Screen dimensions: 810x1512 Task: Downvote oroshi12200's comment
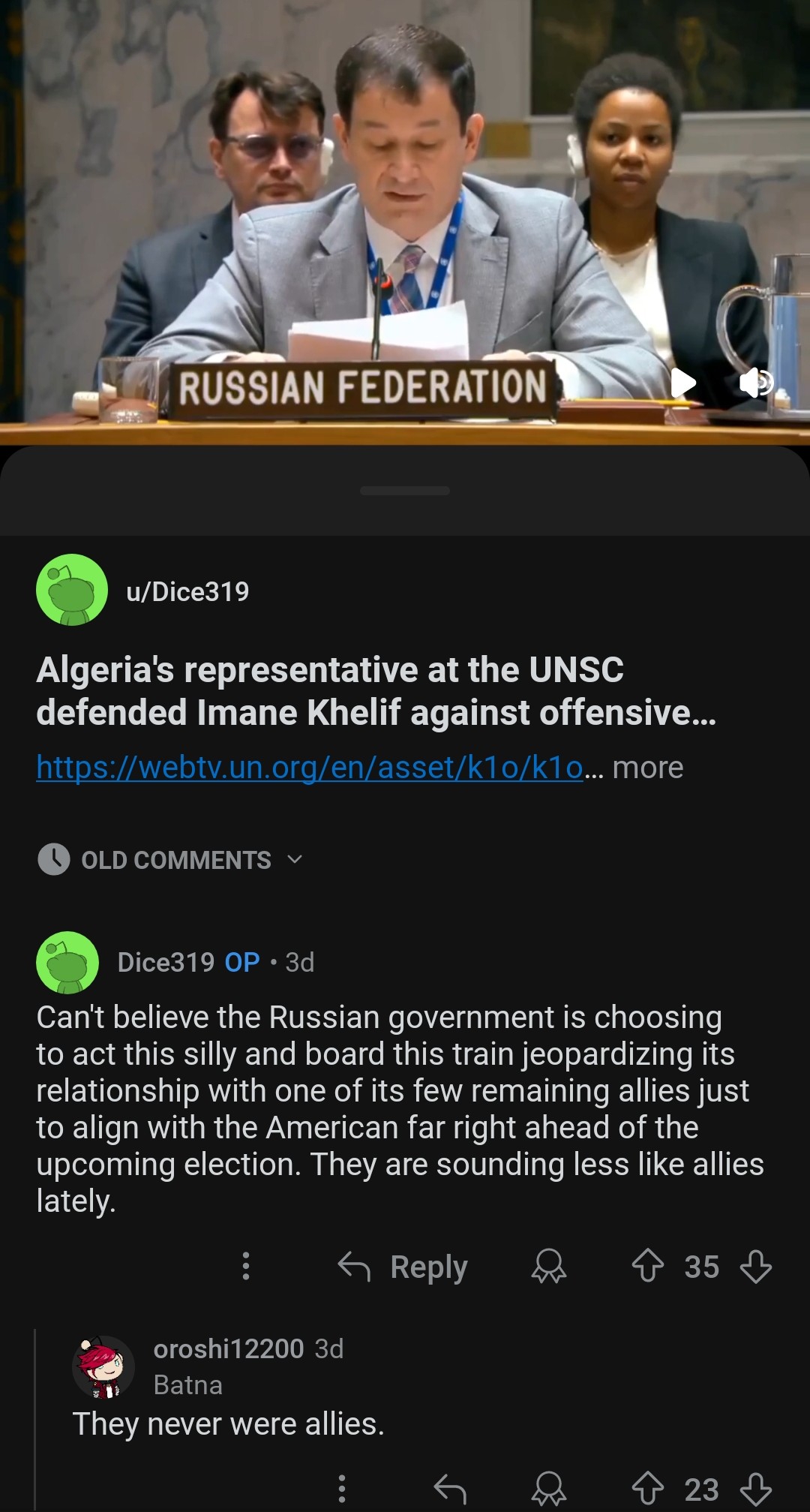click(756, 1489)
